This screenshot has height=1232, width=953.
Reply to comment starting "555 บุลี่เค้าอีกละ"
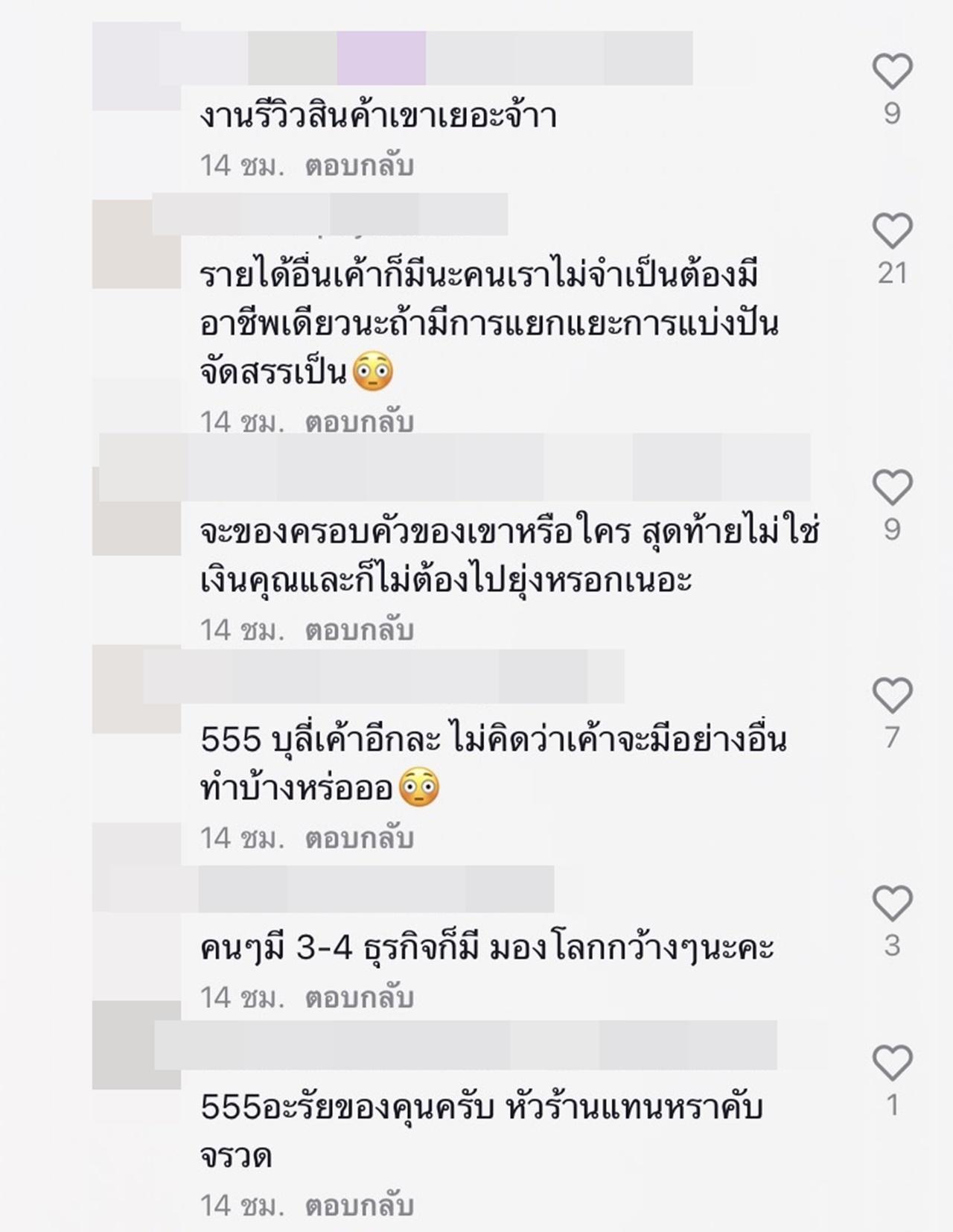[x=359, y=838]
